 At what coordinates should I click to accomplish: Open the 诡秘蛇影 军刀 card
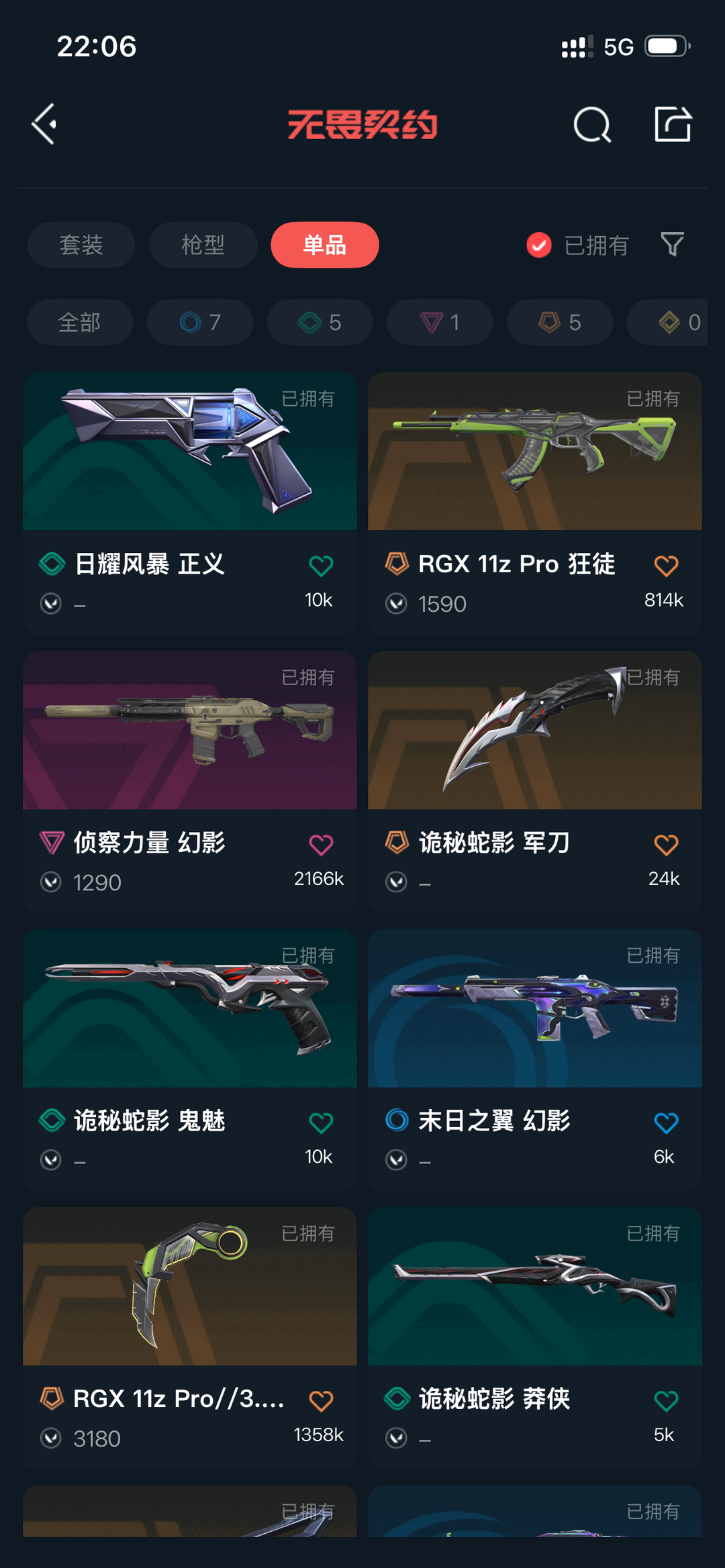(x=535, y=782)
